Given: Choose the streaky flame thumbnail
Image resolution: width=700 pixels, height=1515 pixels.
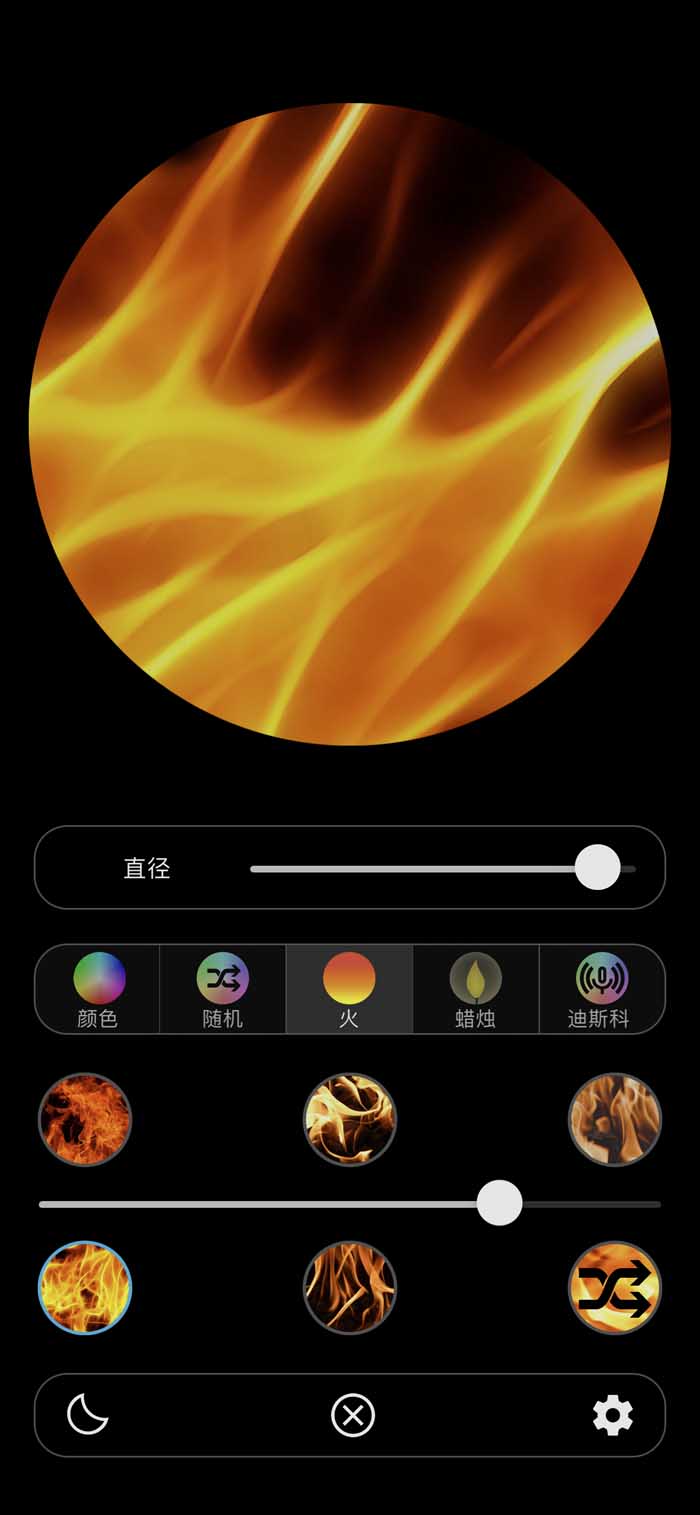Looking at the screenshot, I should (x=350, y=1287).
